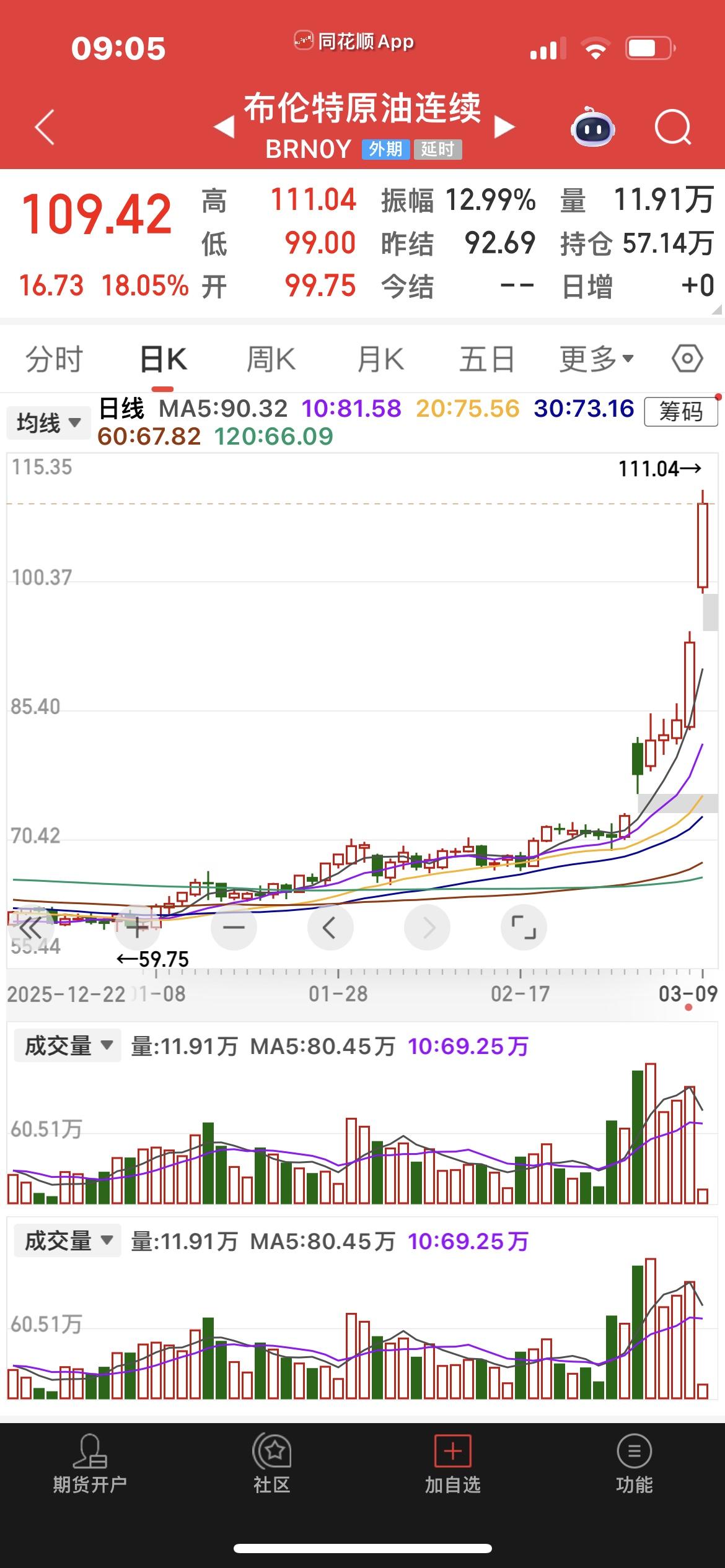Open the 功能 menu
Screen dimensions: 725x1568
(634, 1465)
